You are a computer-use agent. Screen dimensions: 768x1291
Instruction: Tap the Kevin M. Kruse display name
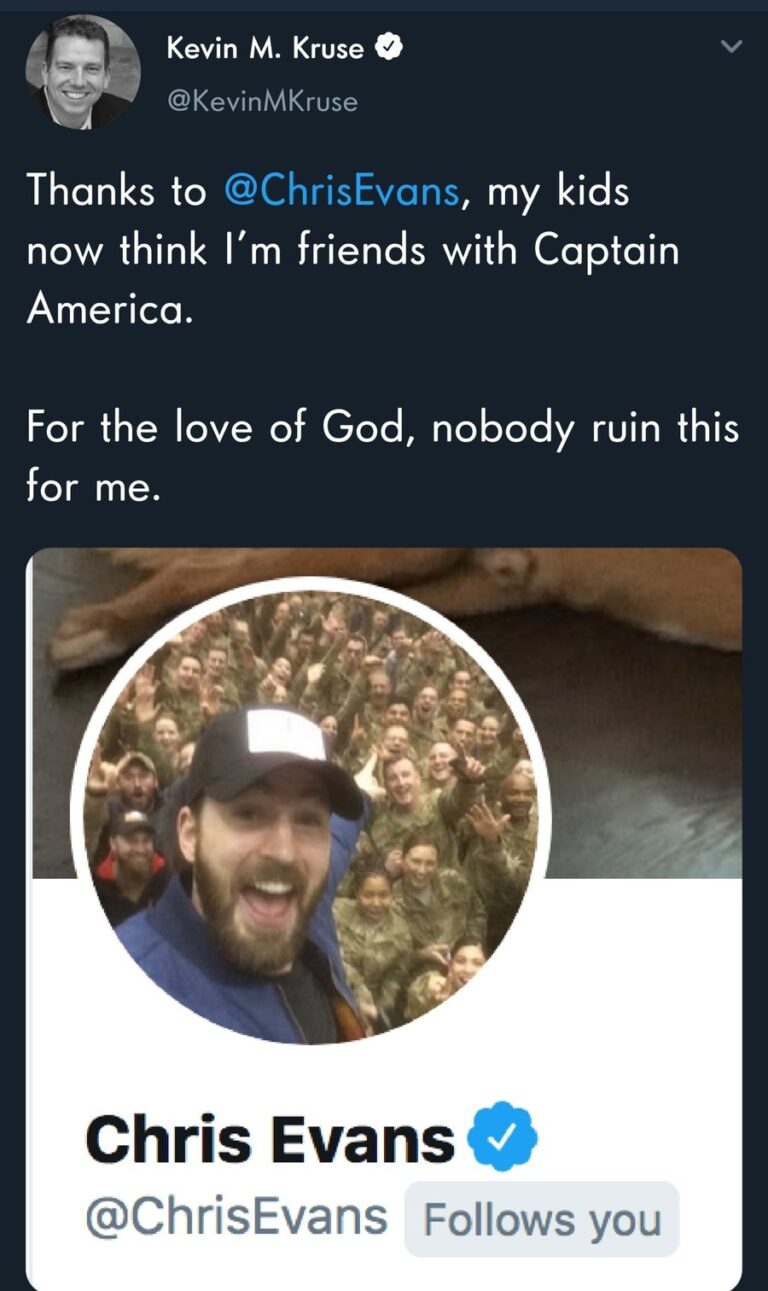265,48
